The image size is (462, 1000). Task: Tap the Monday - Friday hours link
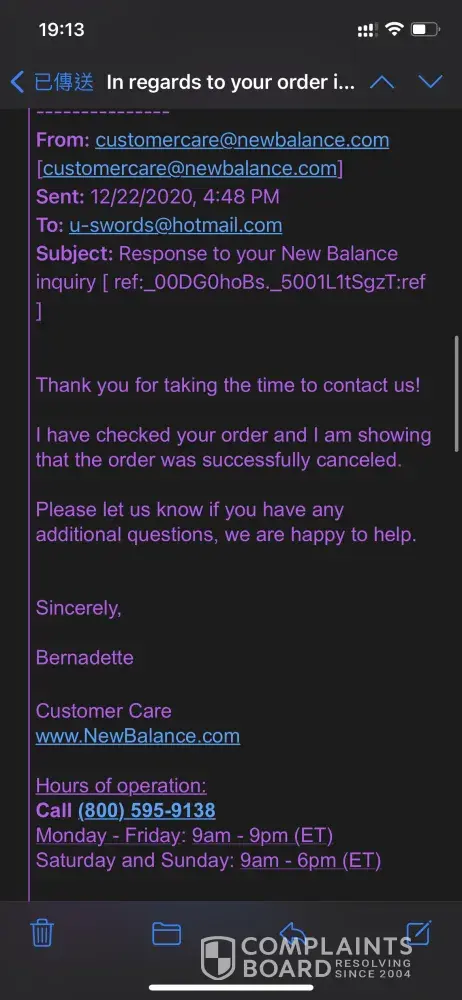pyautogui.click(x=184, y=835)
